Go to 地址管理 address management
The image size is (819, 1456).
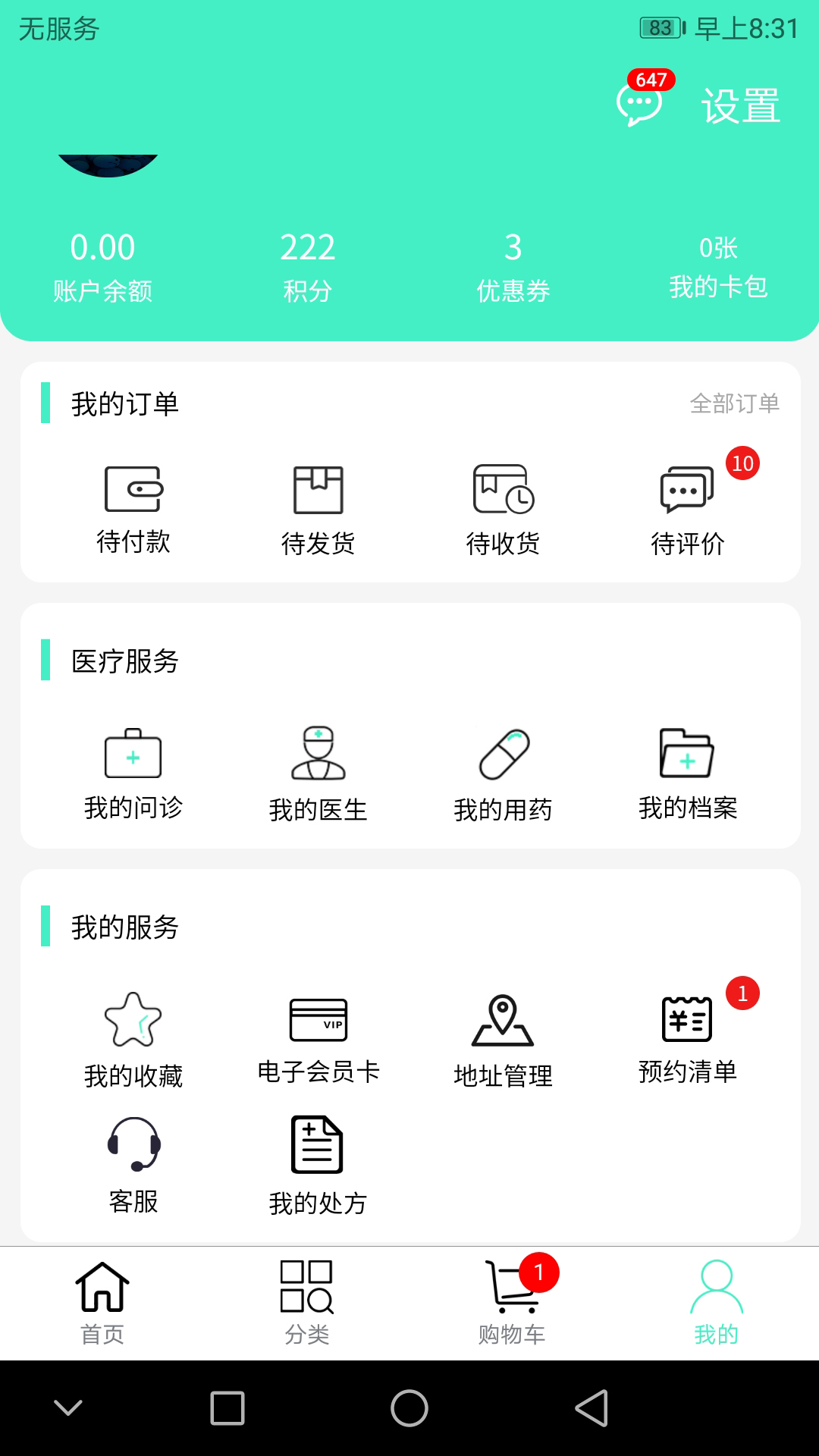point(503,1040)
